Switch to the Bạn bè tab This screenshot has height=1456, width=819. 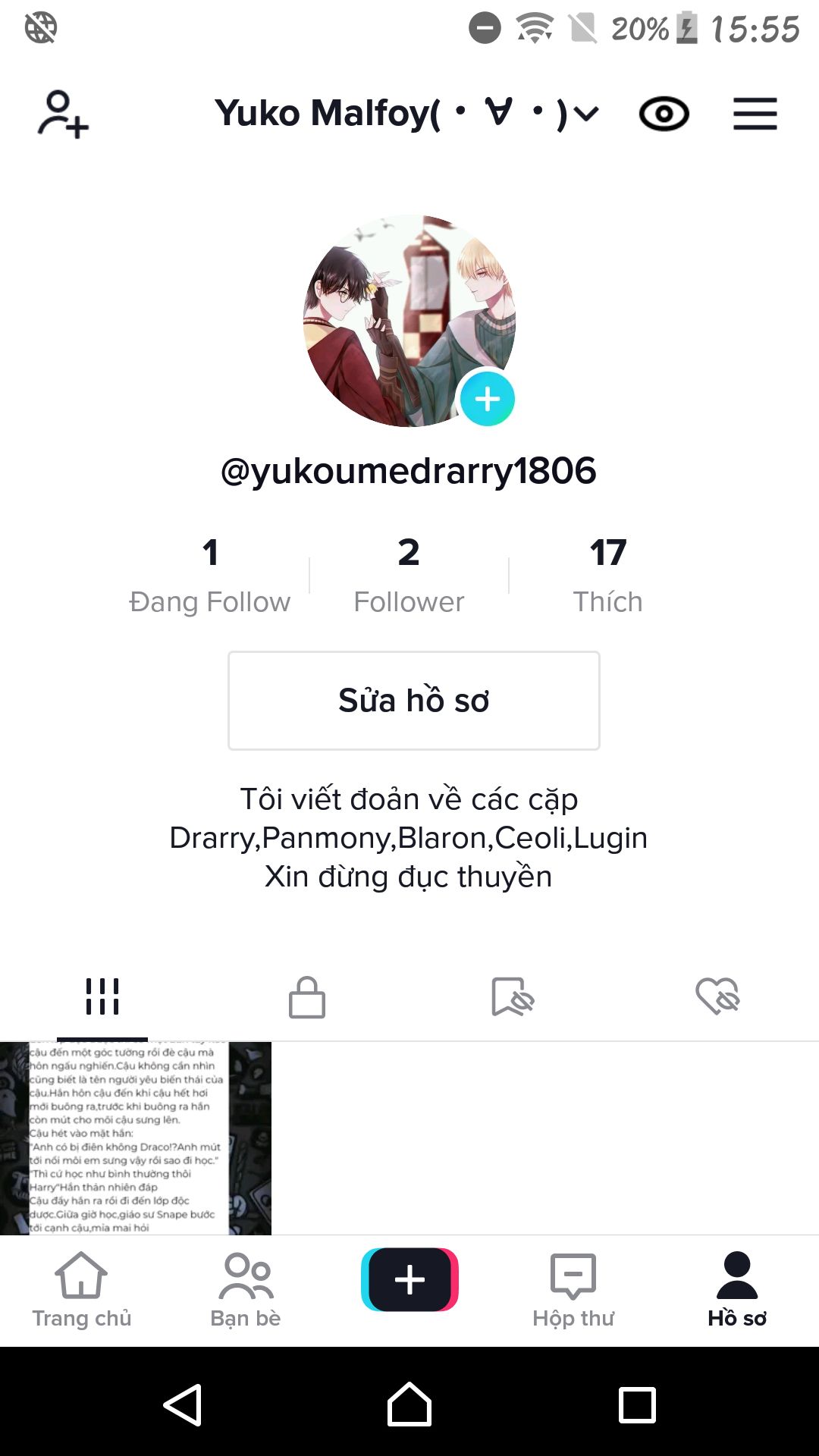click(246, 1290)
